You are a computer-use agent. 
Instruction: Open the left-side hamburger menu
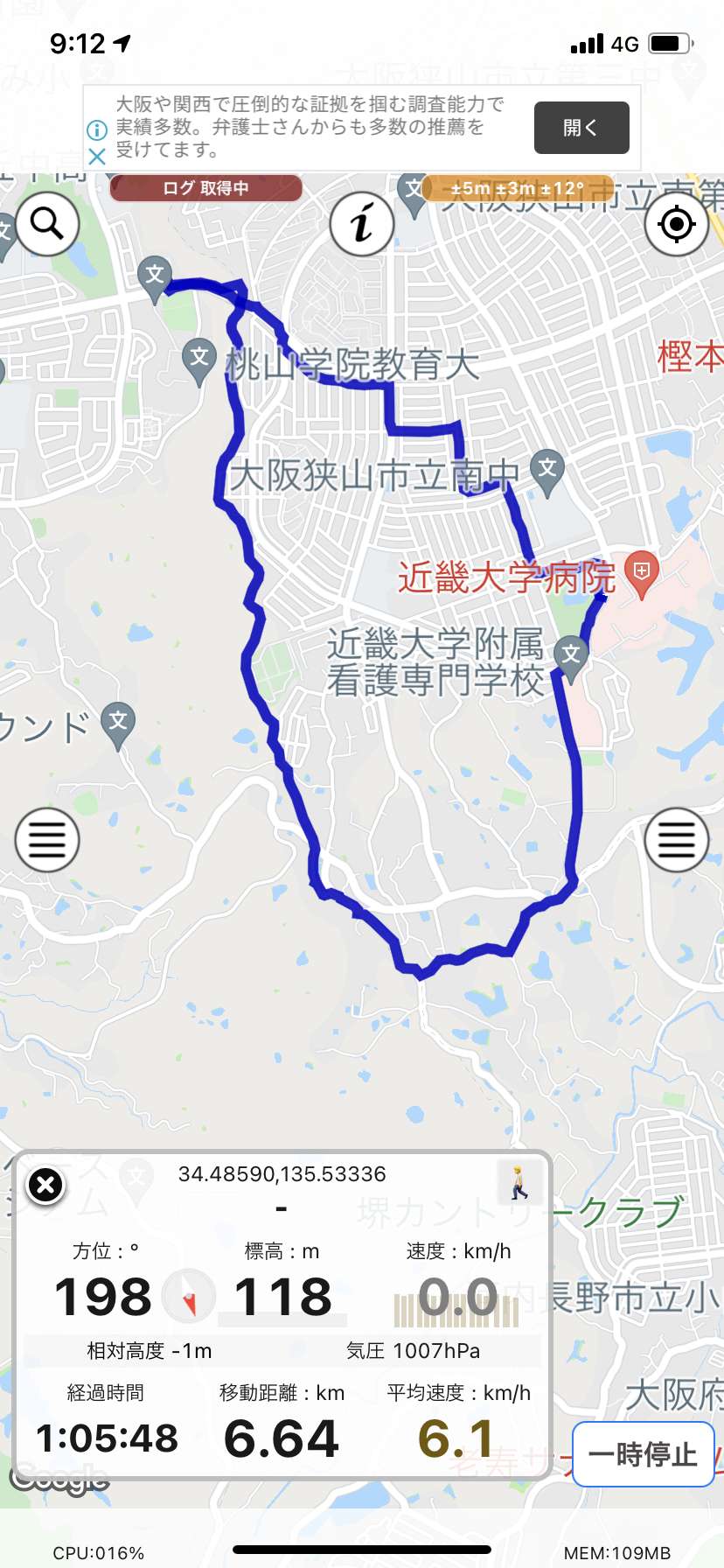coord(47,840)
